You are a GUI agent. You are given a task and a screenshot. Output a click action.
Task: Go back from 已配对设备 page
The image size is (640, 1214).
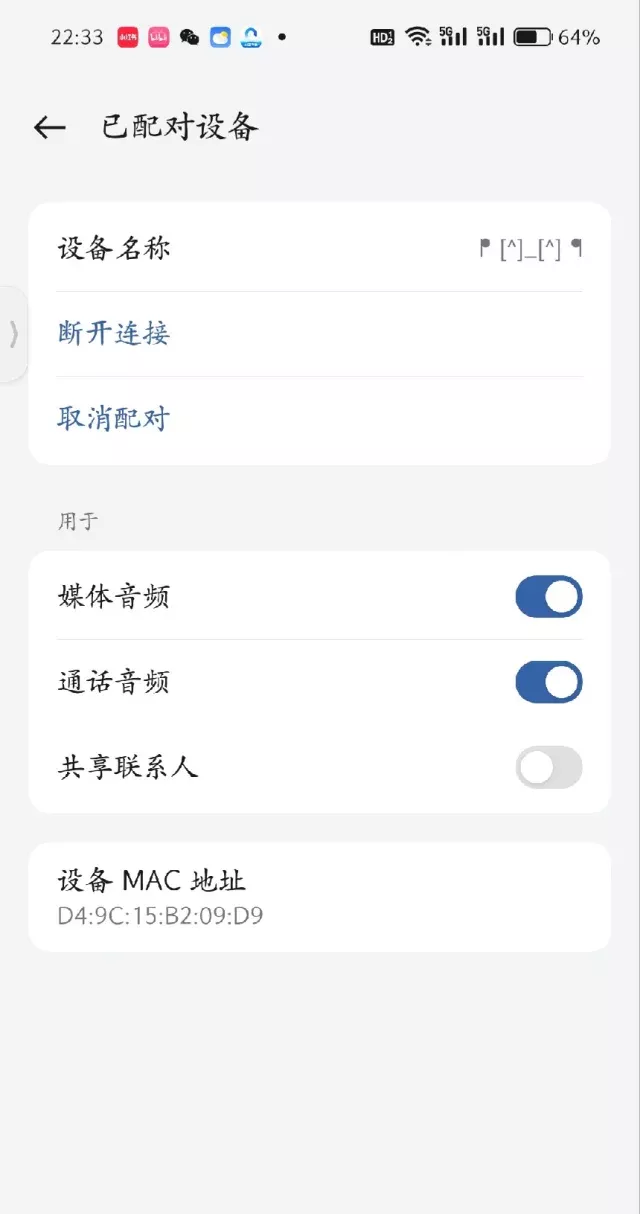click(49, 127)
